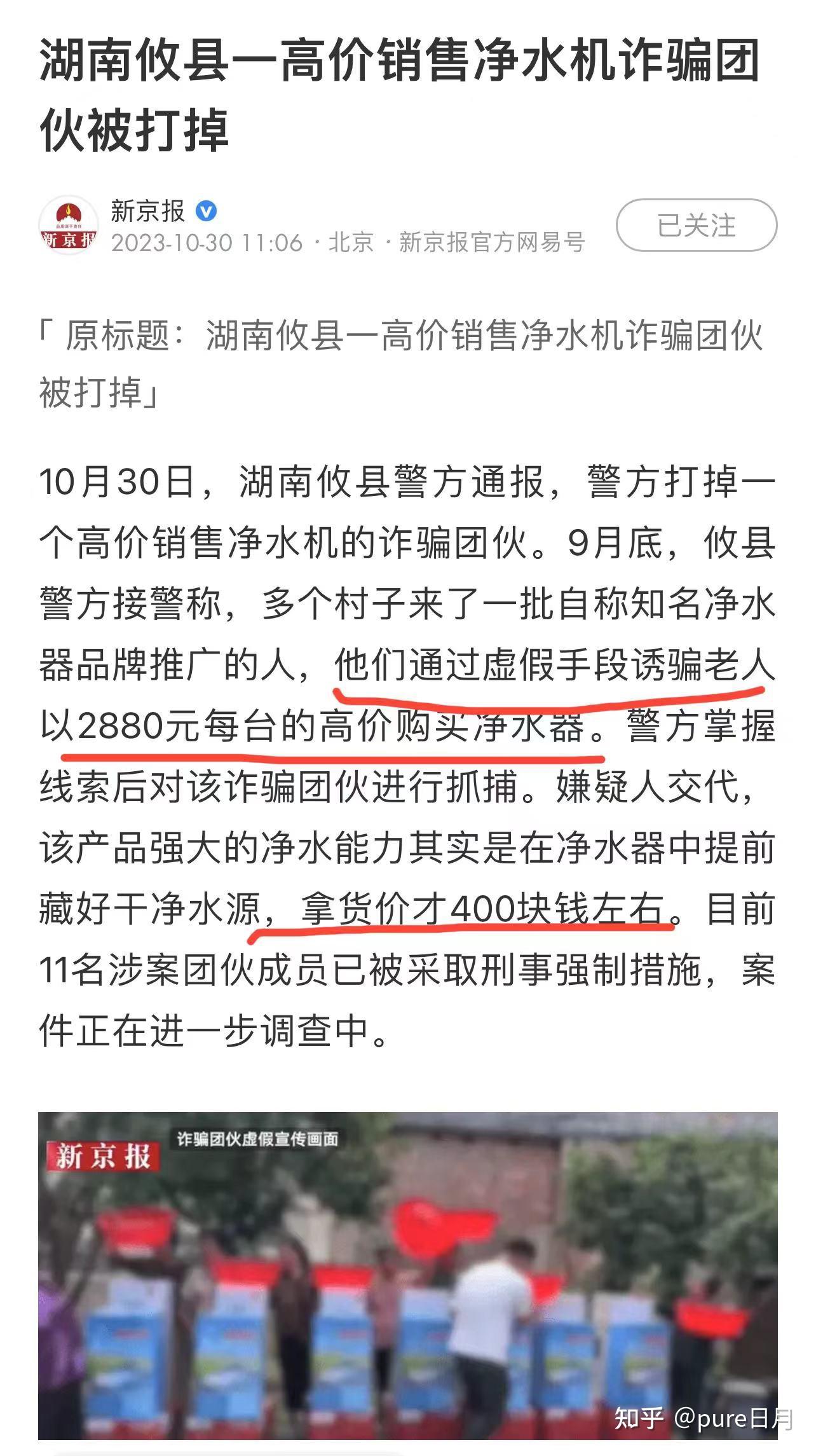The width and height of the screenshot is (816, 1456).
Task: Open the article photo of the scam promotion
Action: tap(407, 1278)
